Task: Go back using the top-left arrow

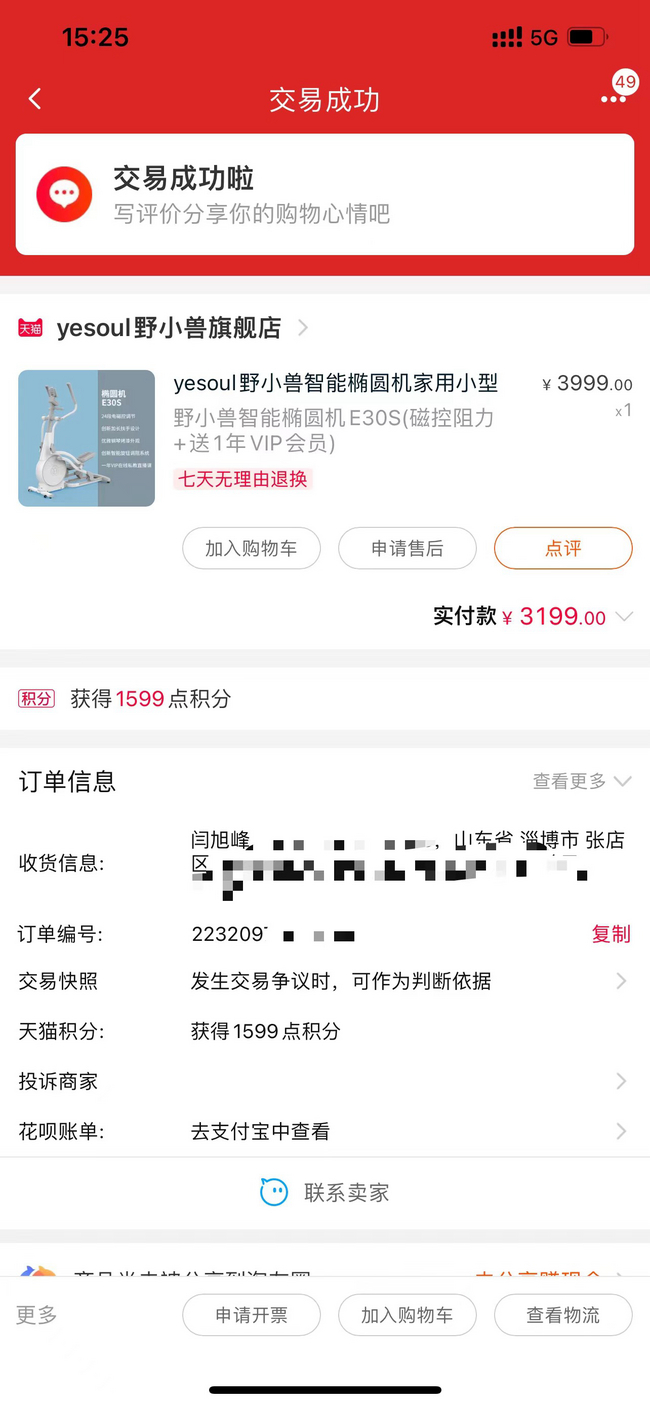Action: [35, 99]
